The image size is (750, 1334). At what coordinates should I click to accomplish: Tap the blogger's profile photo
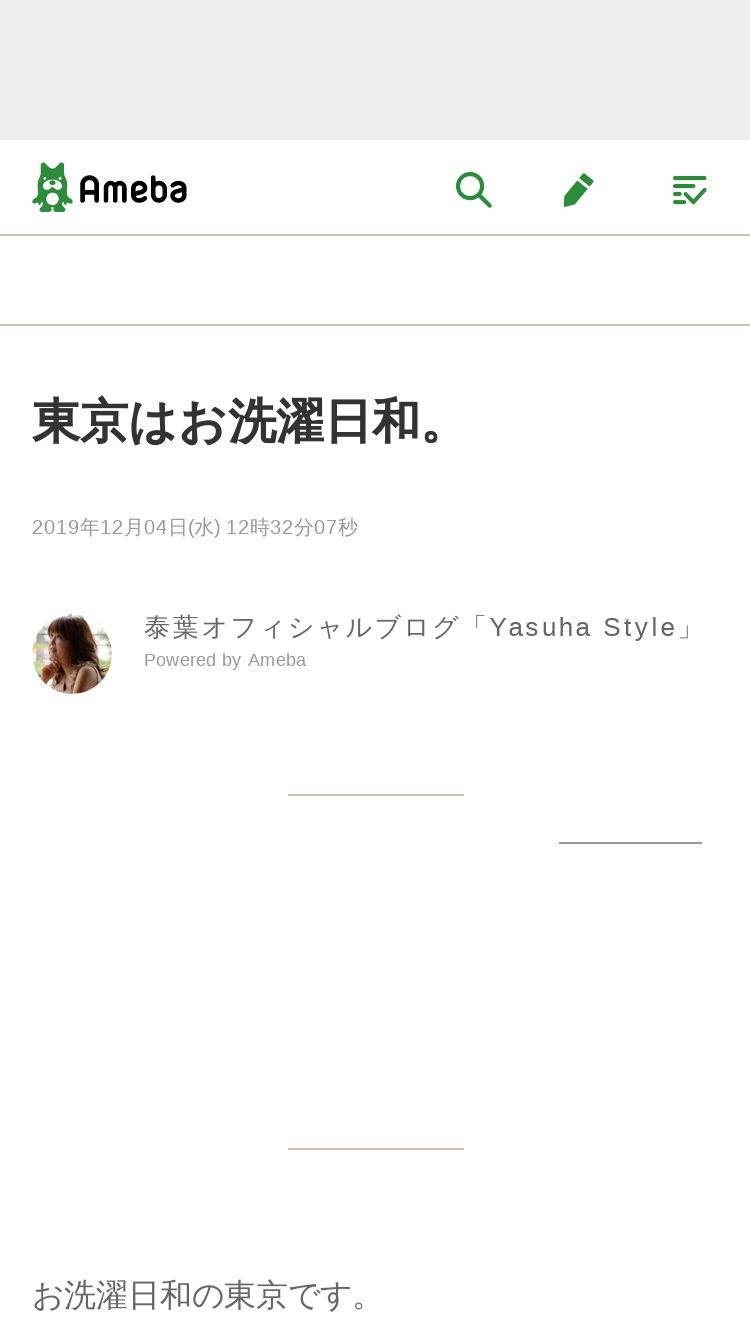point(72,653)
